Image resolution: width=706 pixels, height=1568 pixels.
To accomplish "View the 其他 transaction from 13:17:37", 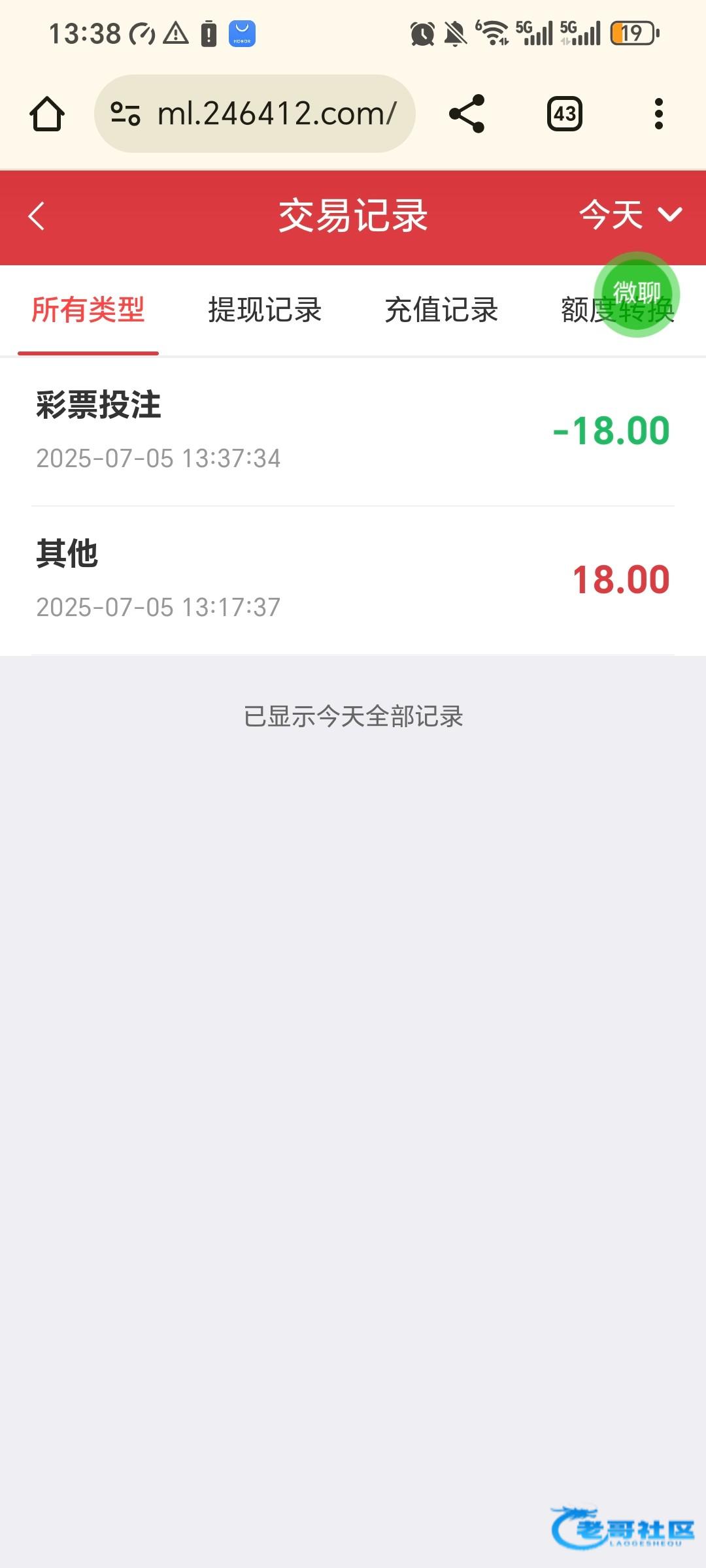I will click(x=353, y=580).
